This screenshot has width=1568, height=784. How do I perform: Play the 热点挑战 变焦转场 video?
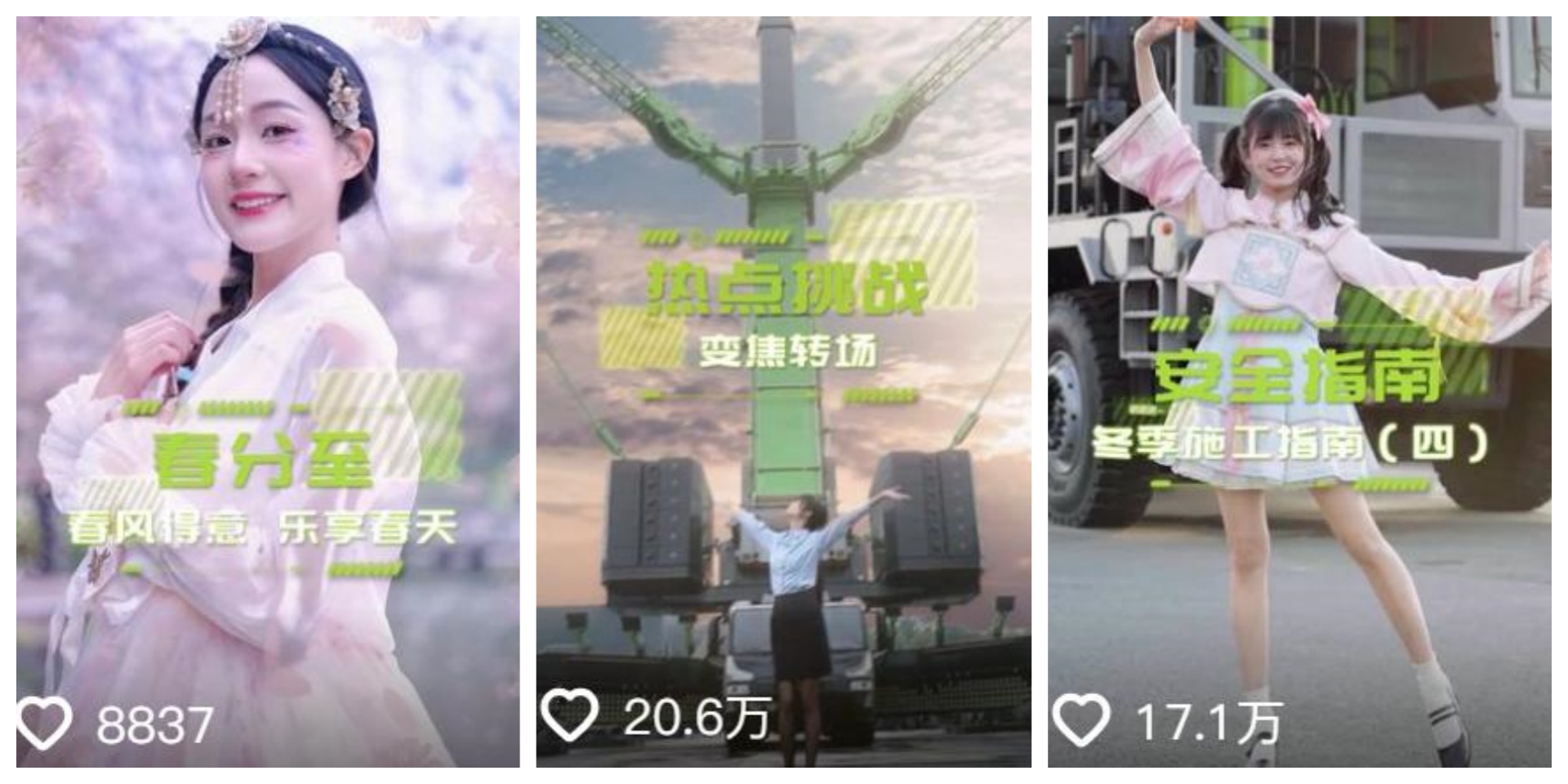783,392
